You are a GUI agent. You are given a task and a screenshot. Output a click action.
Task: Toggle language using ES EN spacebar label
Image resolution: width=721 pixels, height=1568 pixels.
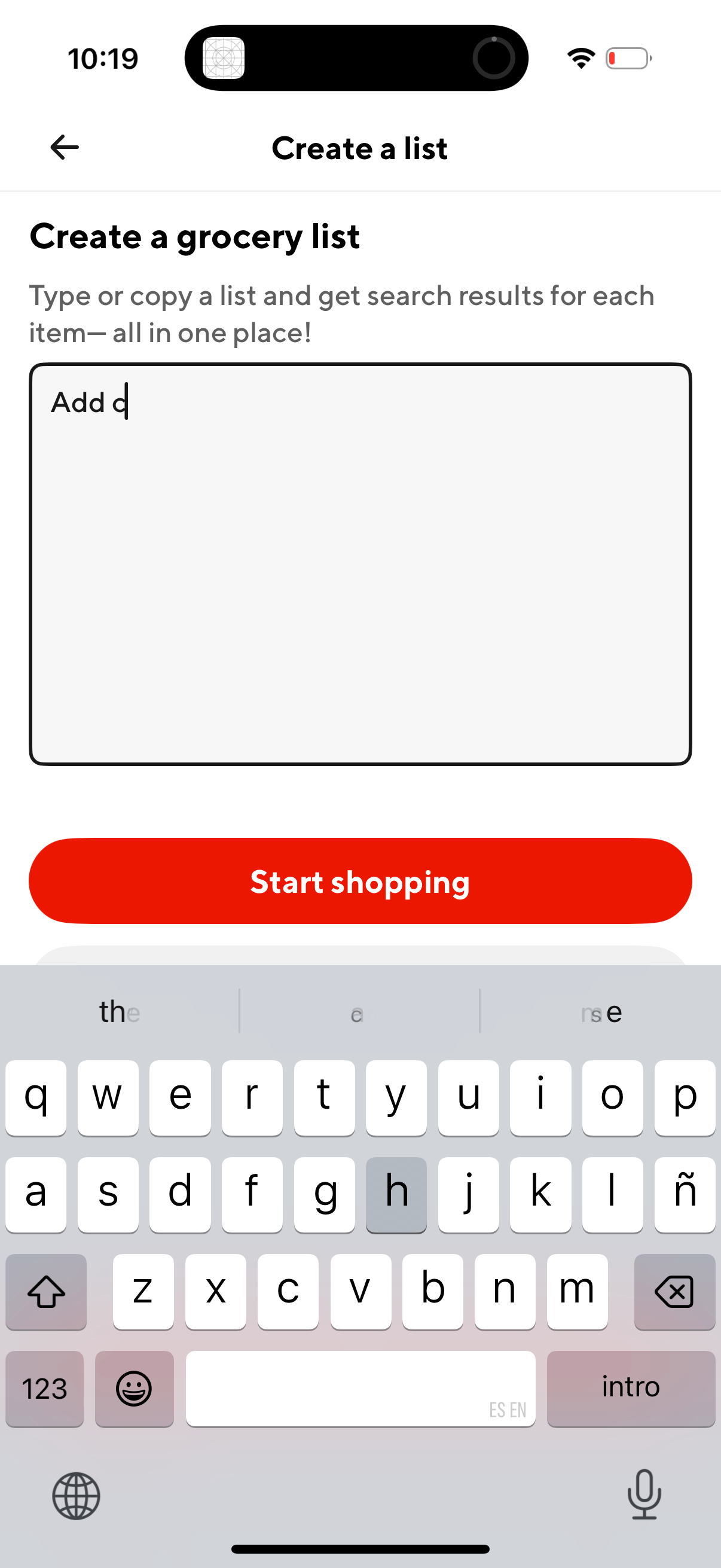point(509,1407)
